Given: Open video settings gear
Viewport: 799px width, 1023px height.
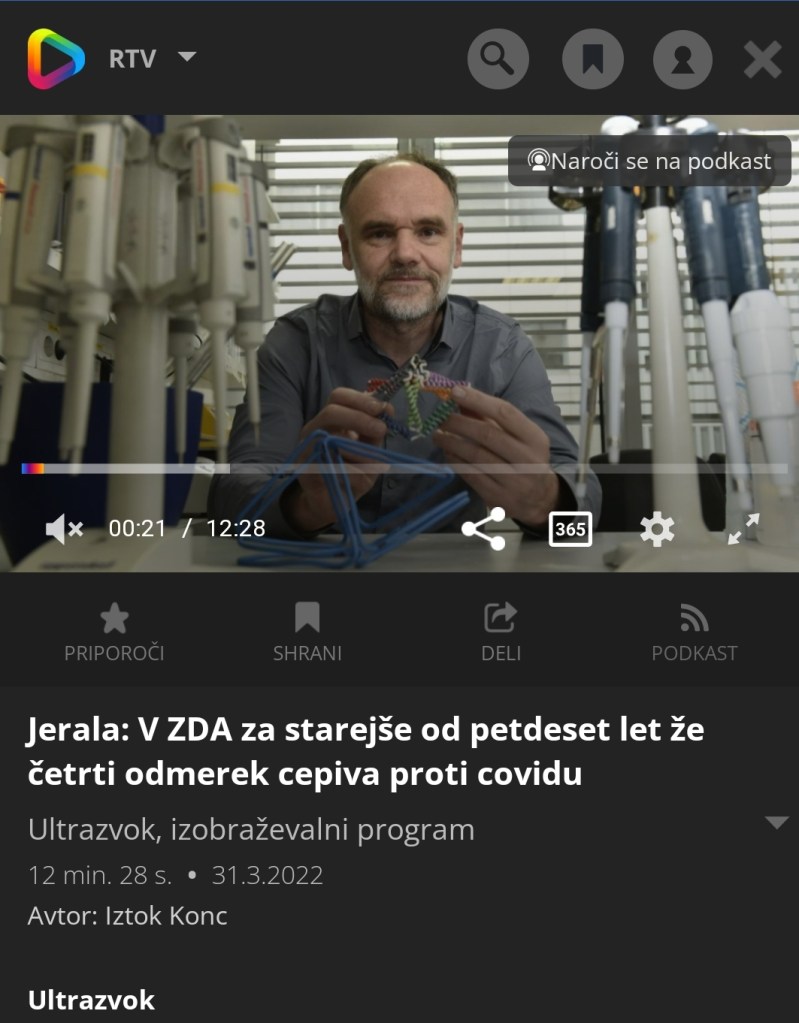Looking at the screenshot, I should [x=657, y=529].
